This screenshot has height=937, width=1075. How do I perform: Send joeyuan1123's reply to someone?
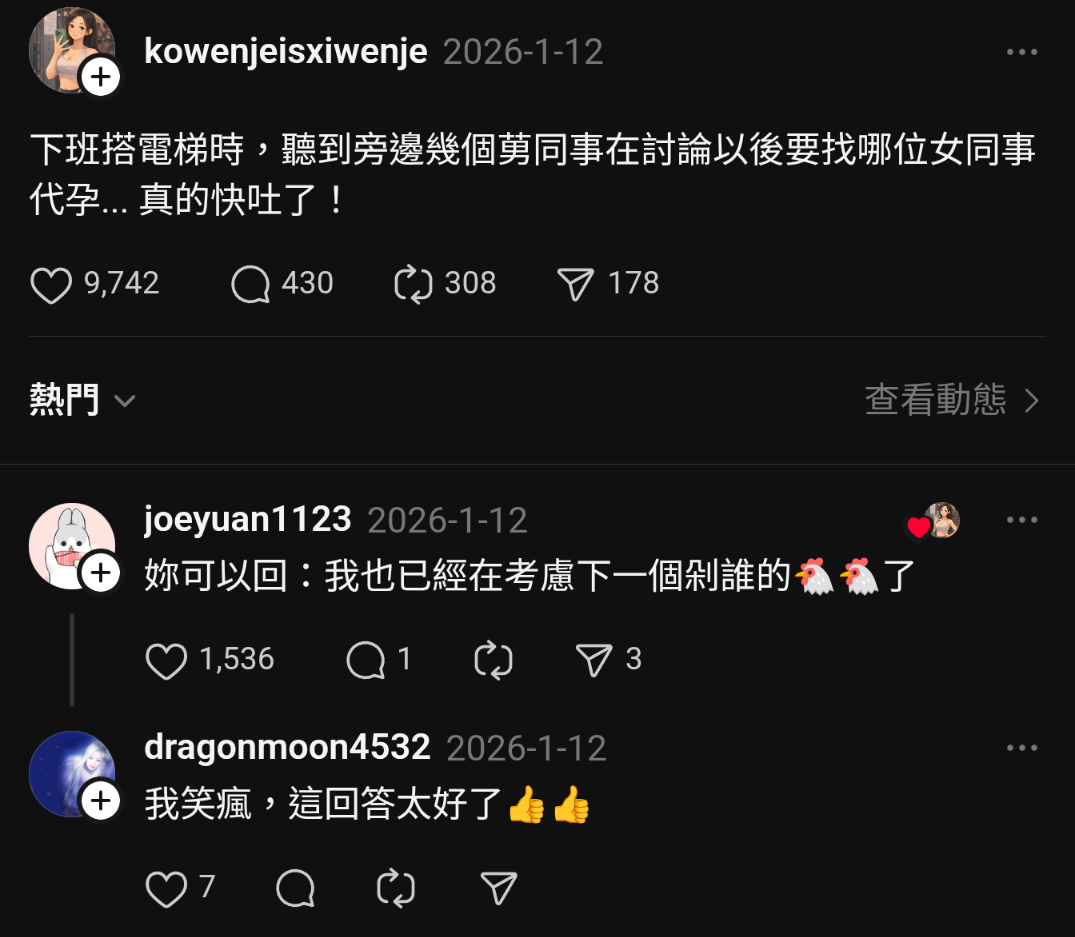pyautogui.click(x=594, y=661)
